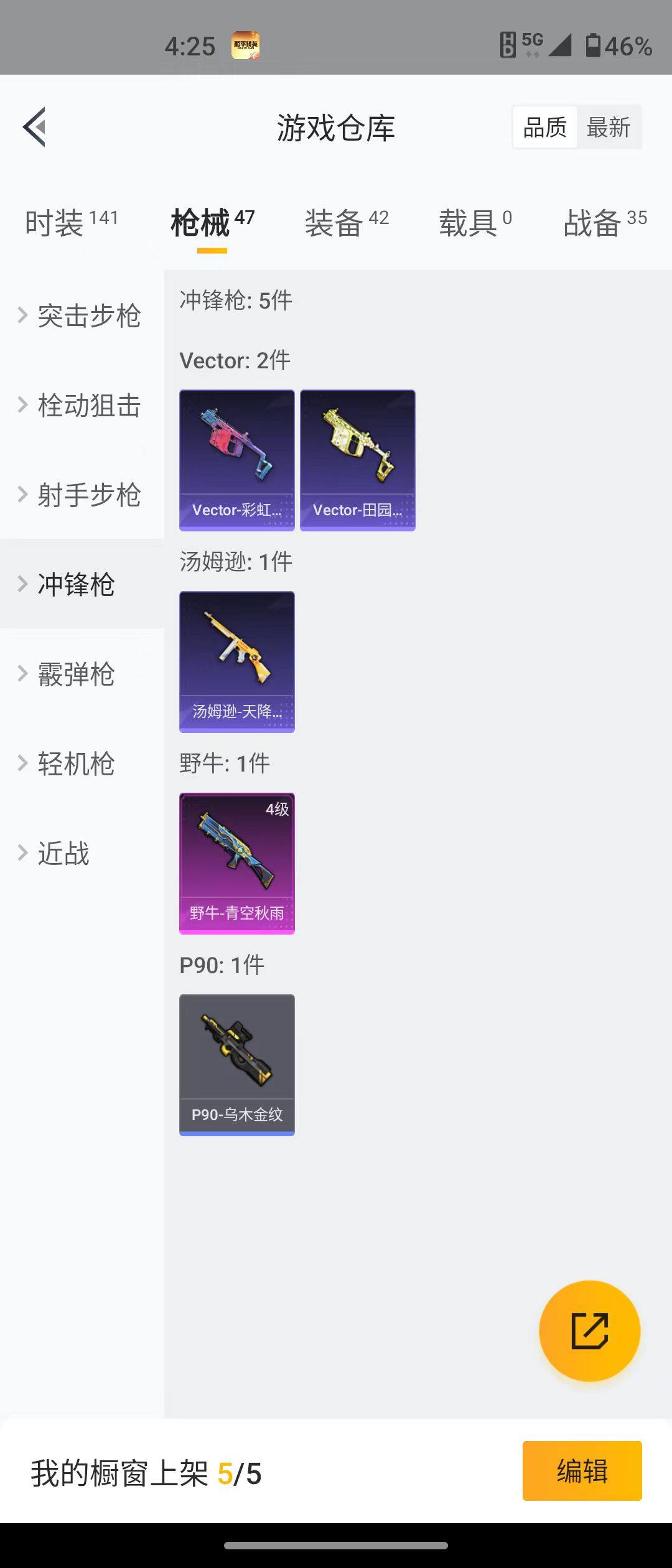
Task: Open the 载具 tab
Action: click(475, 223)
